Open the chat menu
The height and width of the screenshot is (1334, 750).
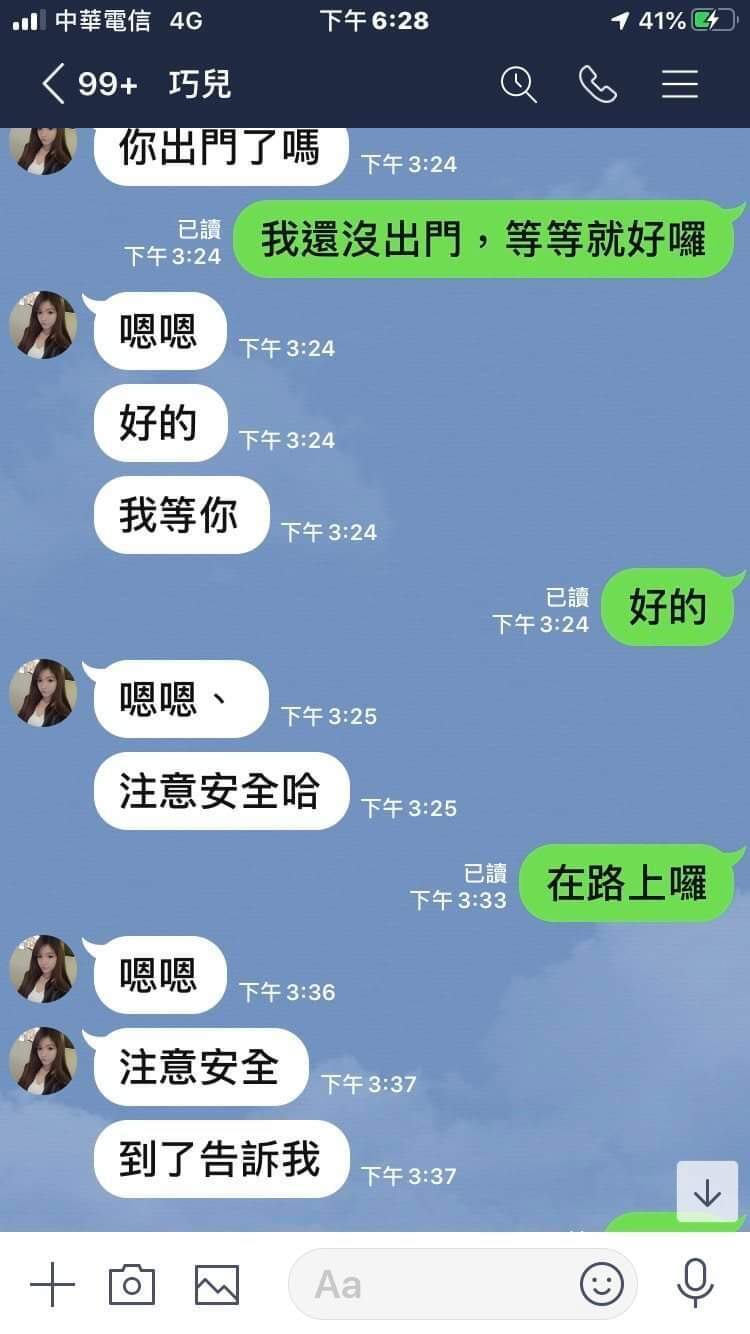coord(679,84)
